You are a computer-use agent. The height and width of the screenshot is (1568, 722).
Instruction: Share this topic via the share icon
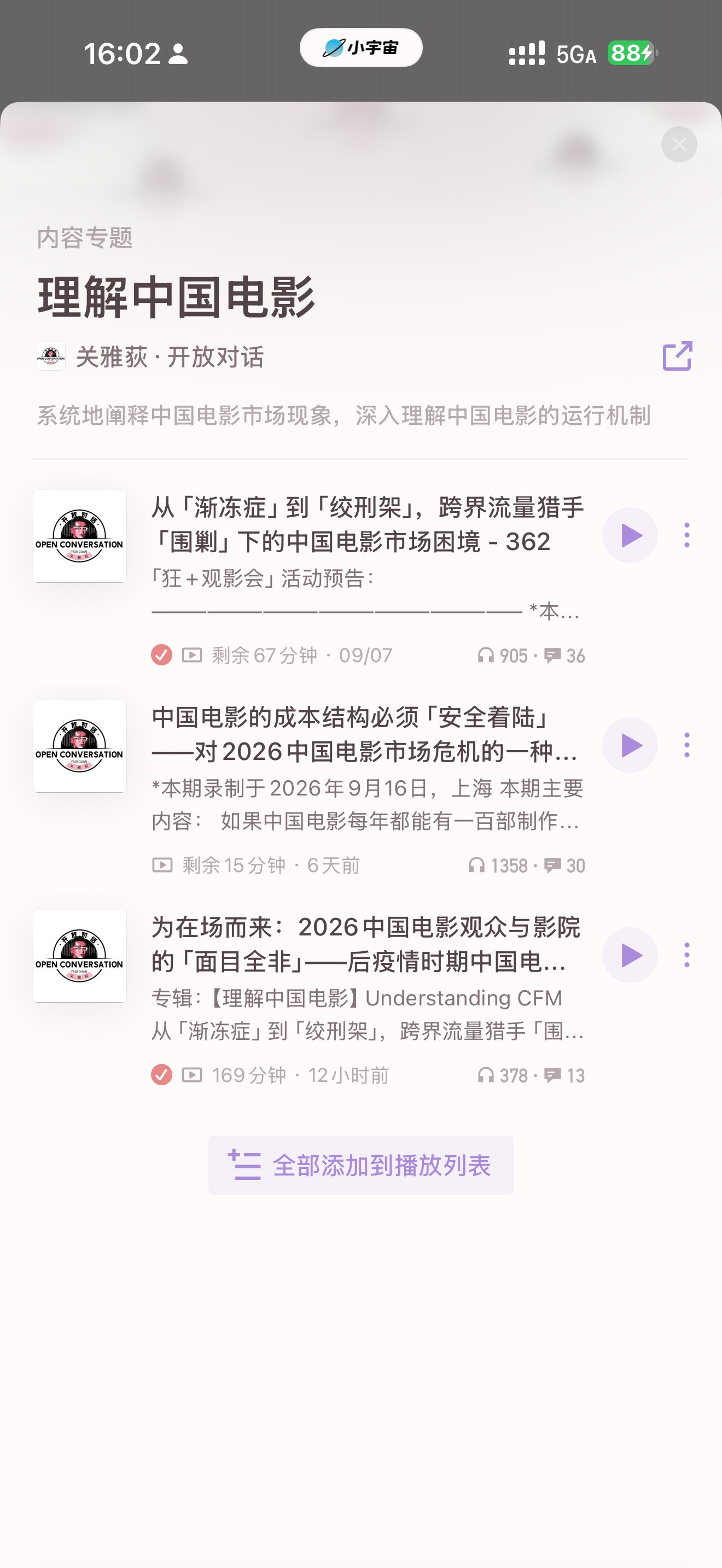point(677,356)
